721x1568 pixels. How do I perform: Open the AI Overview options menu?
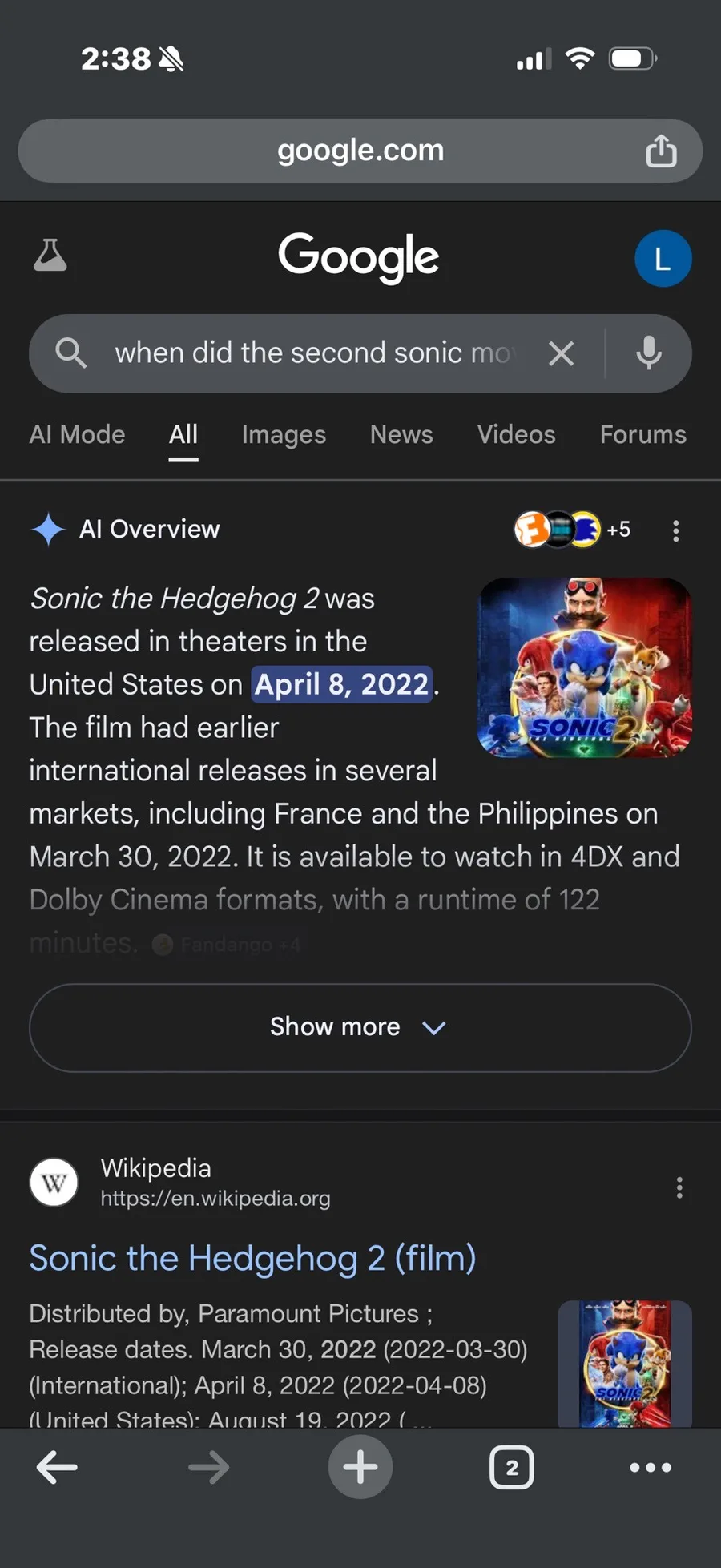click(676, 530)
